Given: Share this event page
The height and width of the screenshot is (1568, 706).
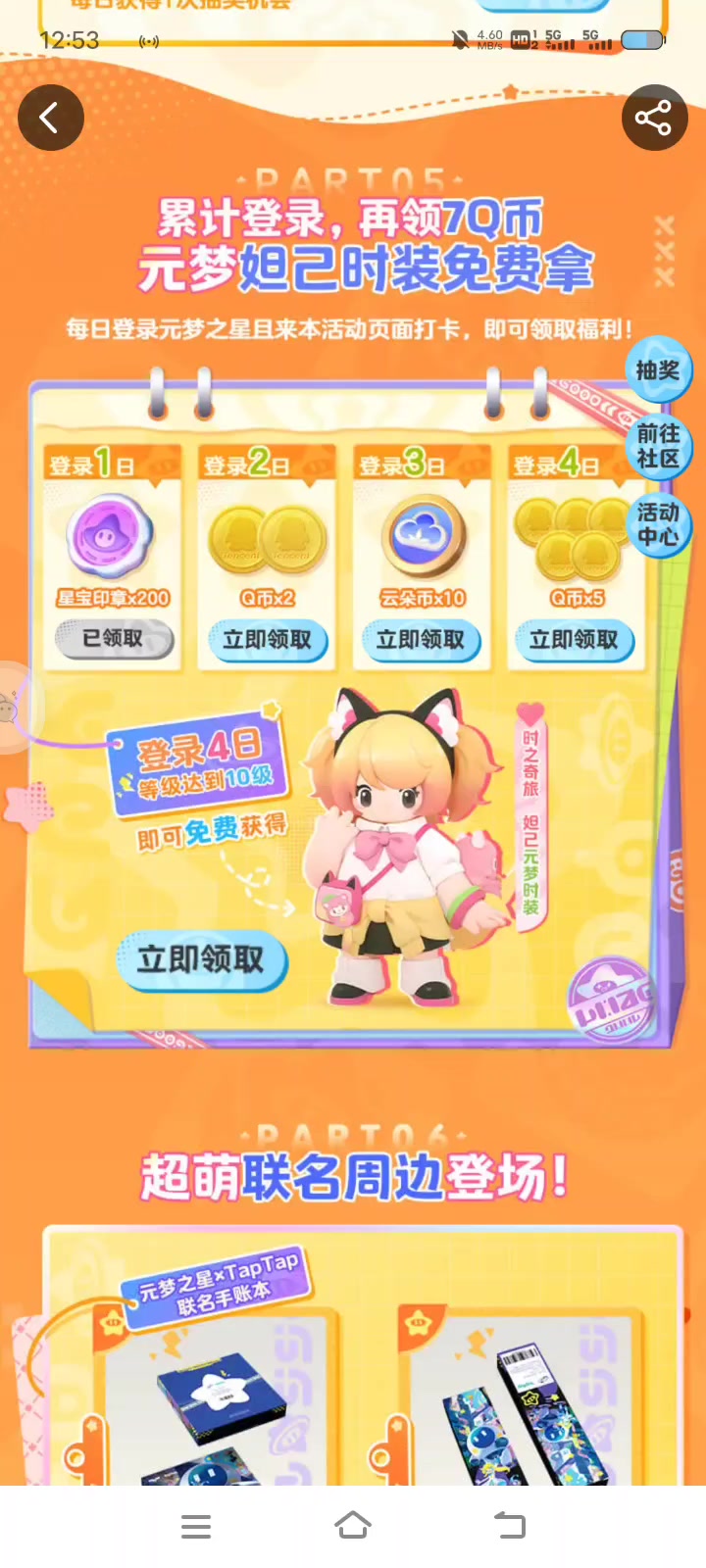Looking at the screenshot, I should click(x=654, y=118).
